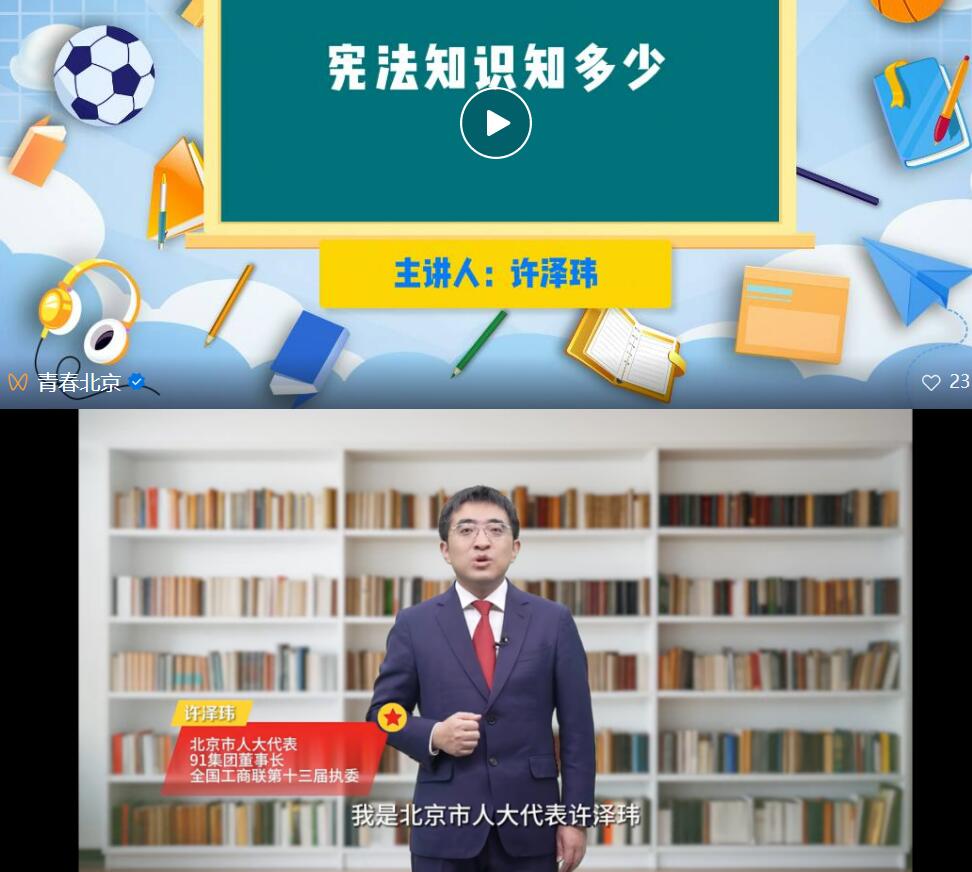Play the 宪法知识知多少 video
This screenshot has height=872, width=972.
[x=495, y=123]
